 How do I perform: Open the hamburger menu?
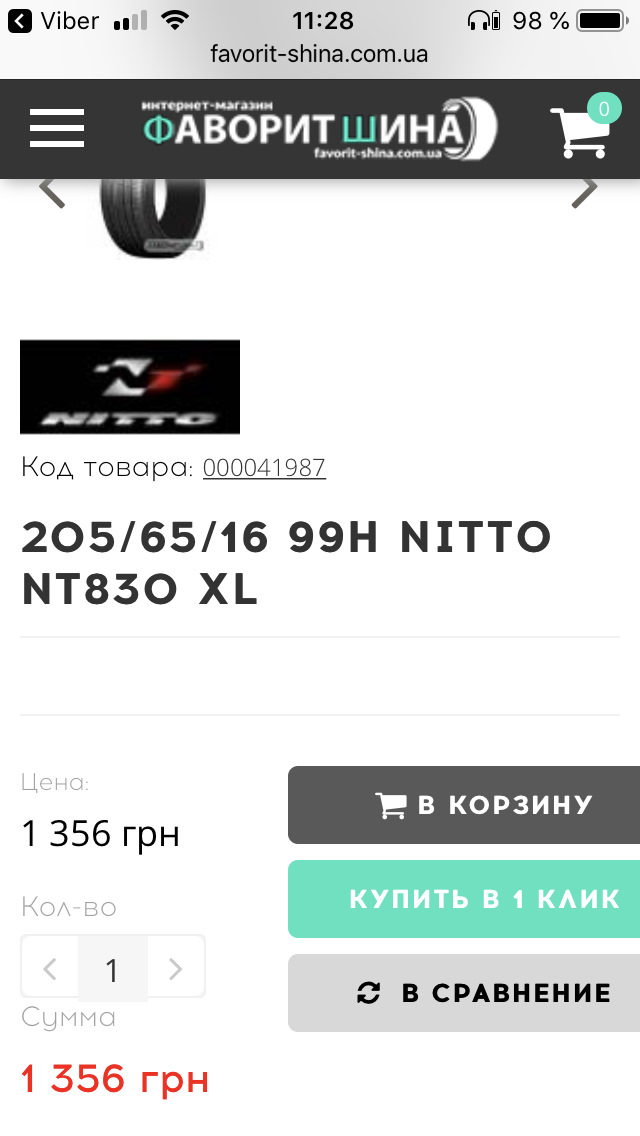click(x=57, y=128)
